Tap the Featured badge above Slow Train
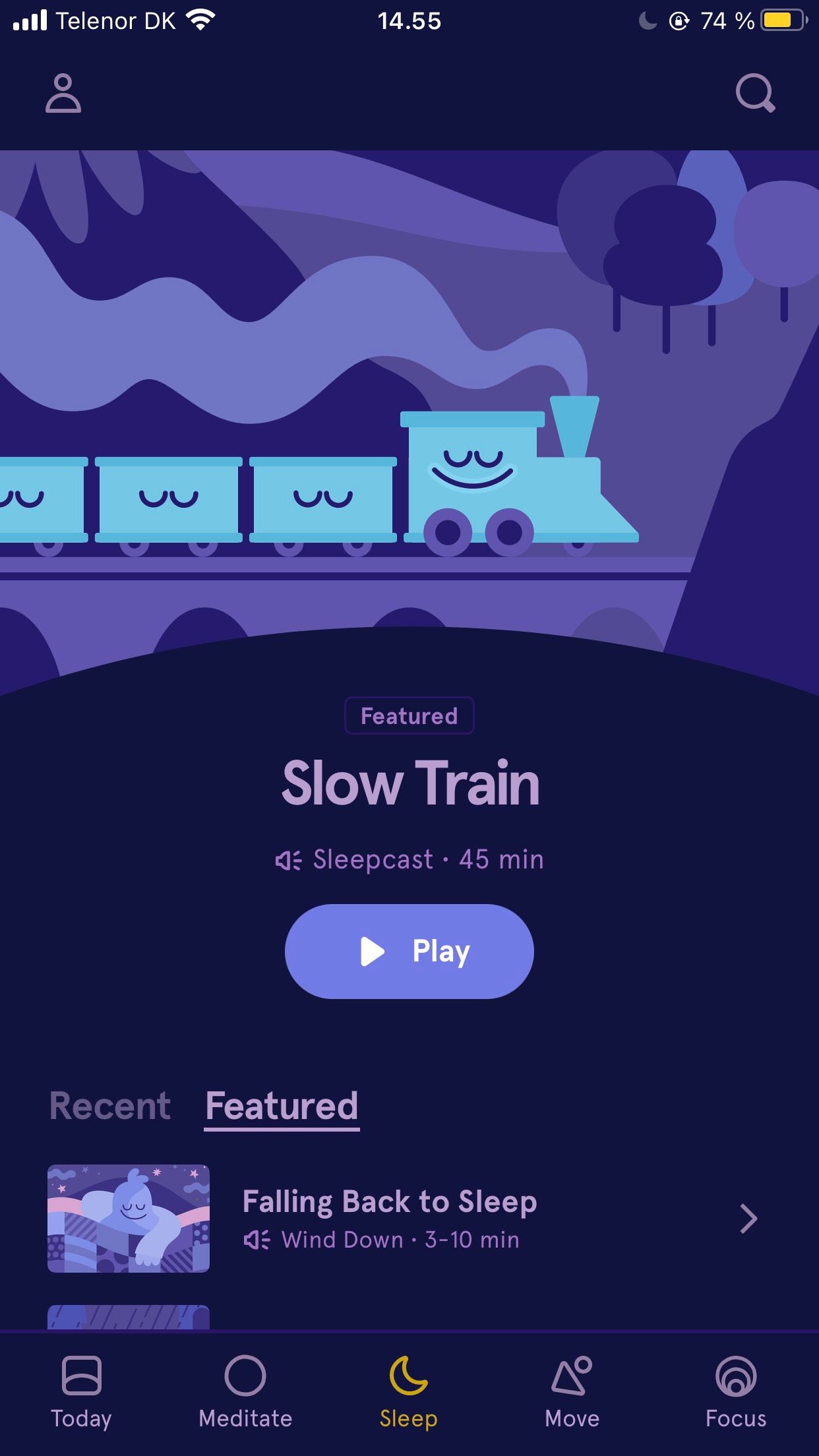 [x=408, y=715]
